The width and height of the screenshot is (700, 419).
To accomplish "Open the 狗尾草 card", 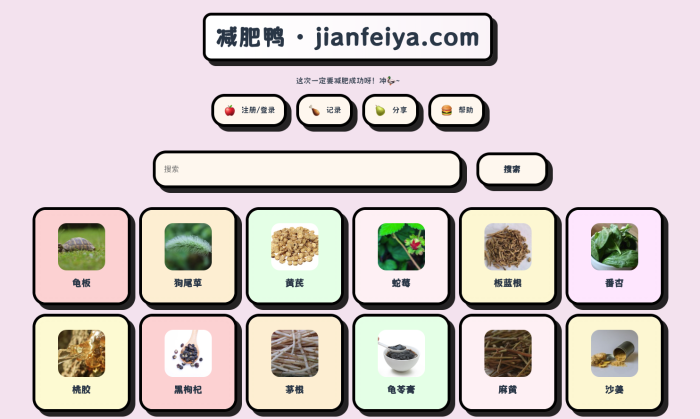I will pos(188,256).
